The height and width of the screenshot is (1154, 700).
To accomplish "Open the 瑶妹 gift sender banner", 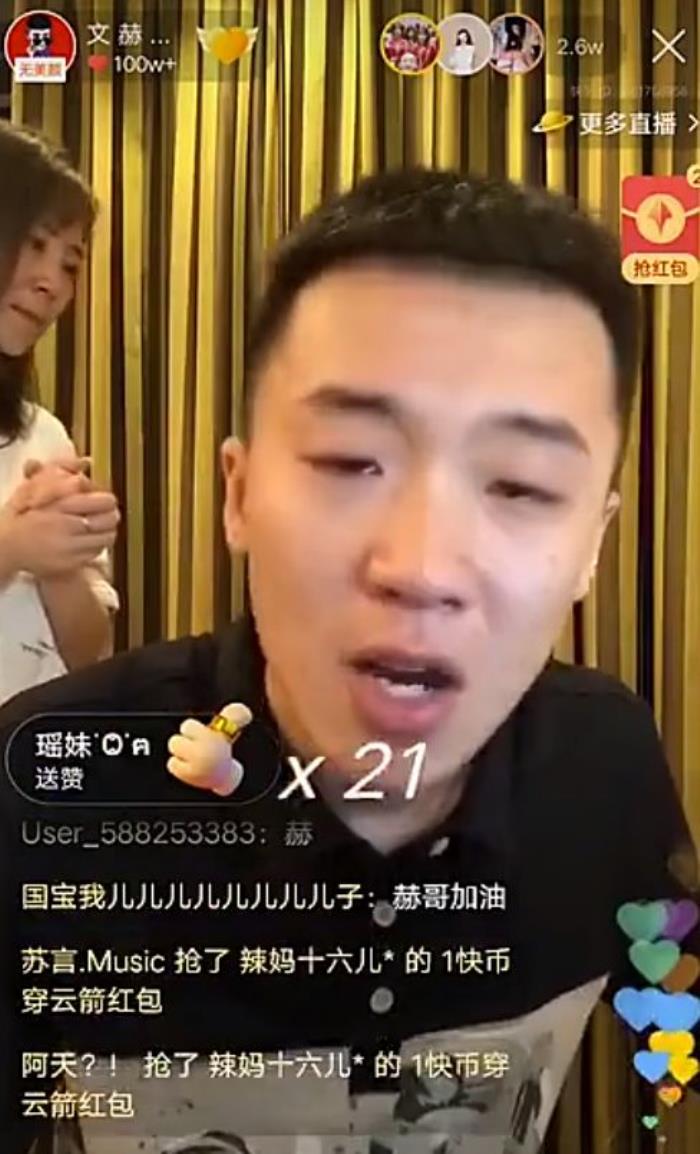I will [x=140, y=759].
